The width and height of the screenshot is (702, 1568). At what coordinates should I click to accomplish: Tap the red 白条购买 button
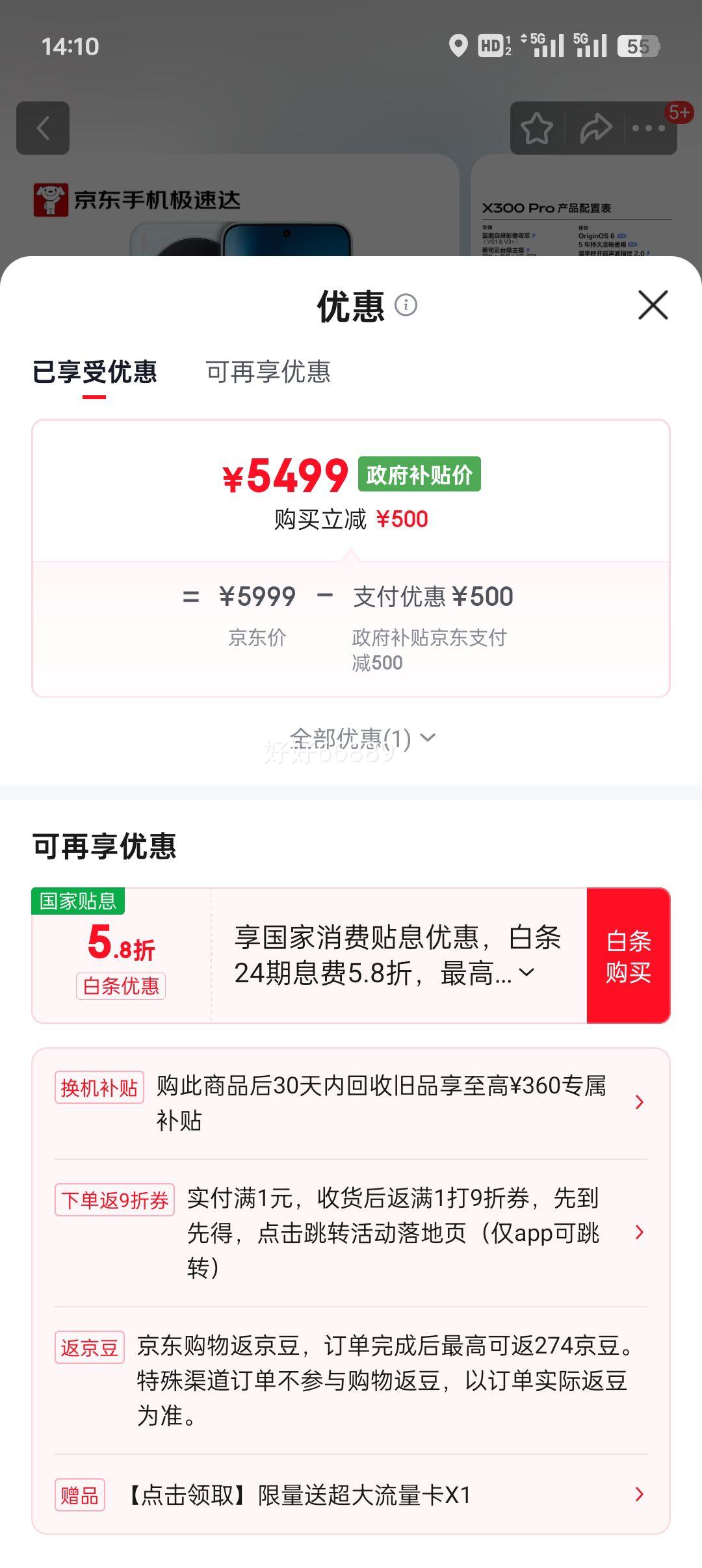pyautogui.click(x=628, y=952)
